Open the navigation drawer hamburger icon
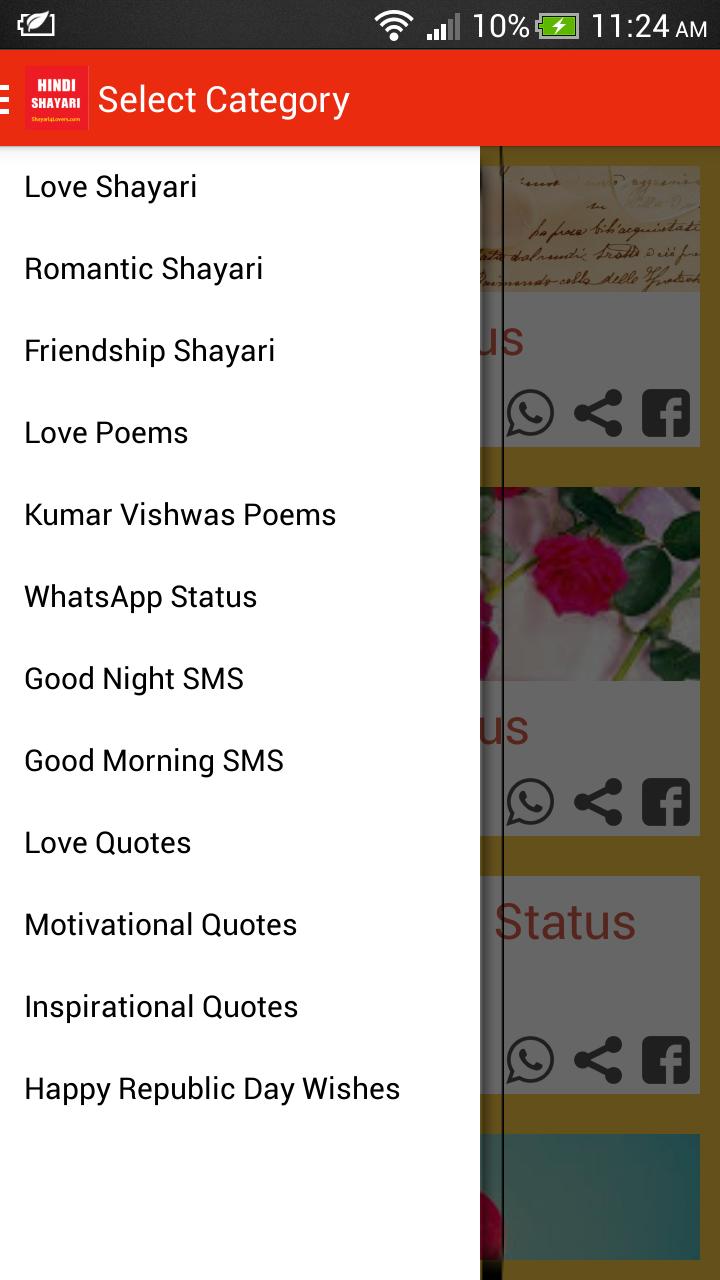The image size is (720, 1280). 6,97
